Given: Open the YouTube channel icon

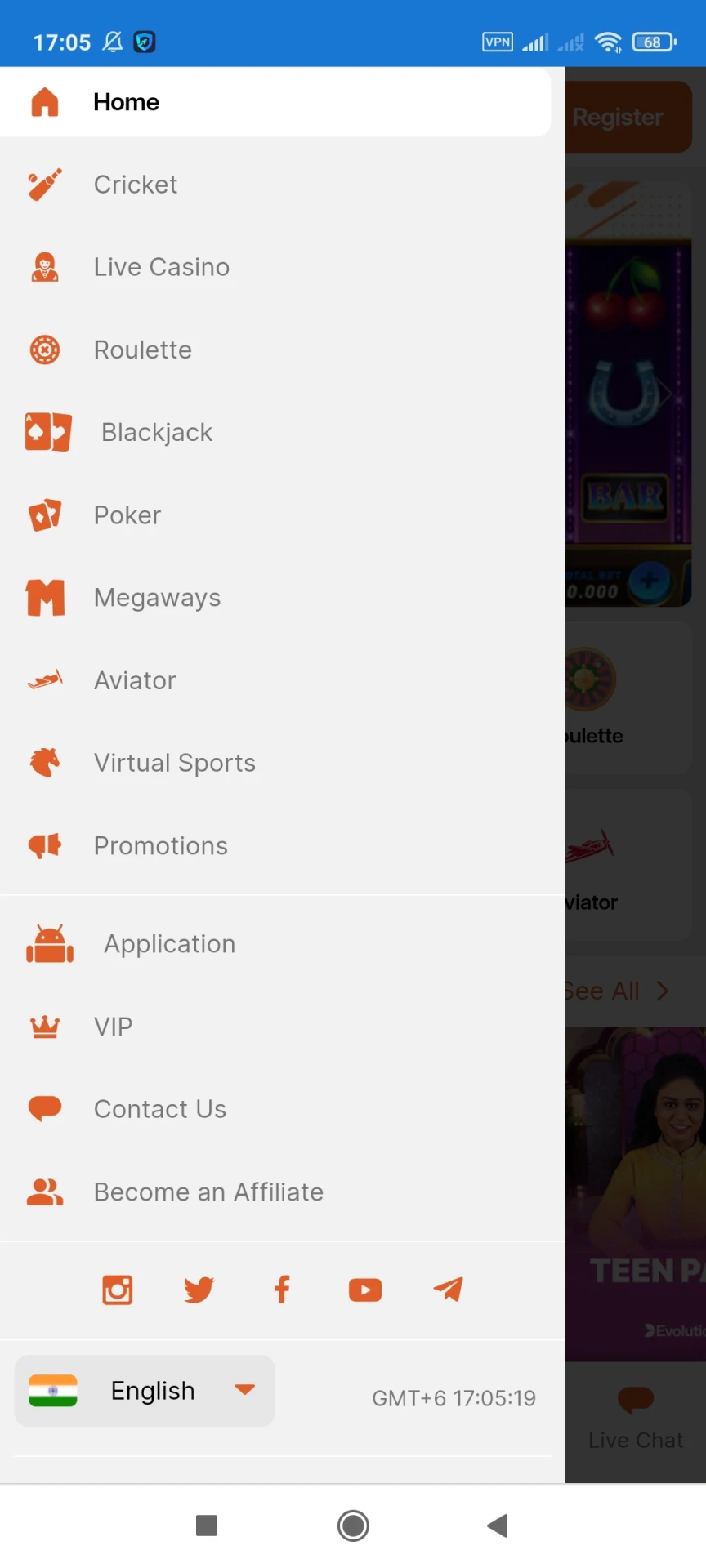Looking at the screenshot, I should tap(364, 1290).
